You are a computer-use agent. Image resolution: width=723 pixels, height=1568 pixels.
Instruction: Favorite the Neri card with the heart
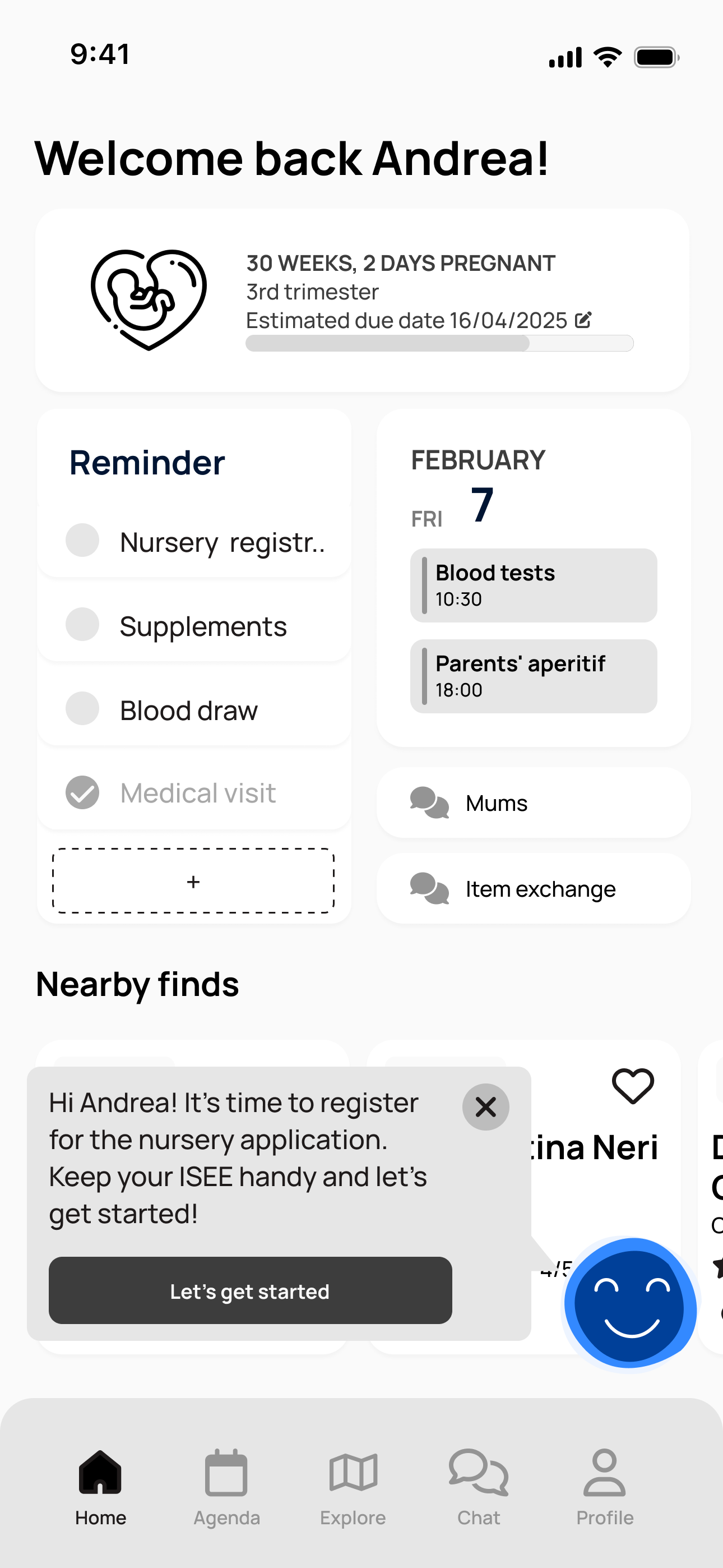pyautogui.click(x=633, y=1086)
